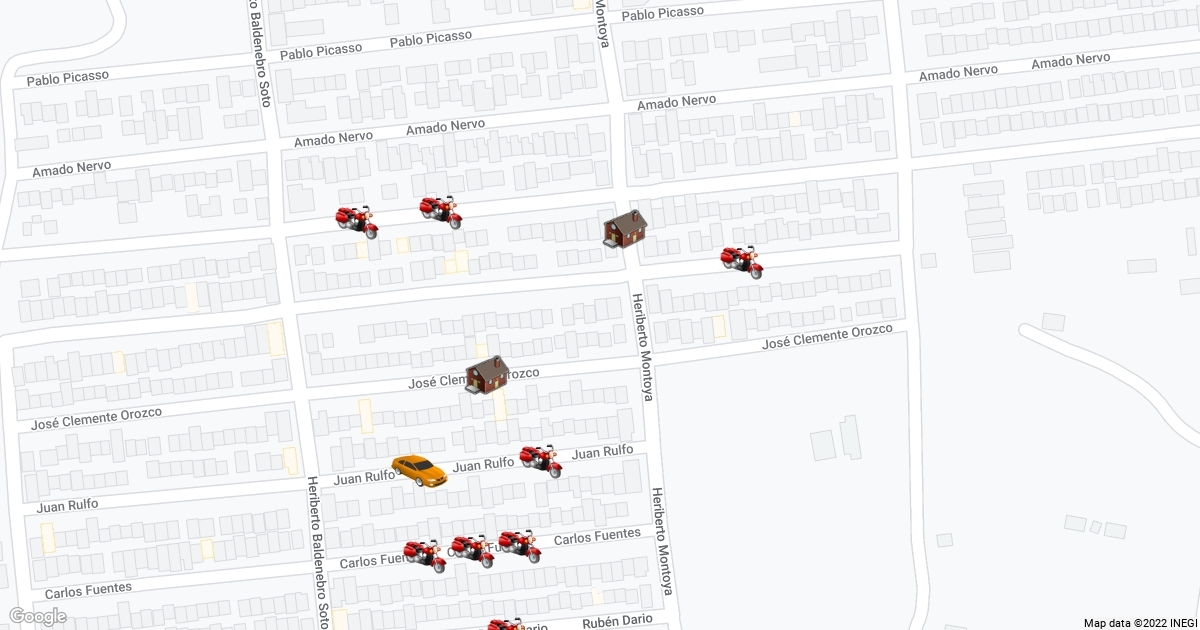This screenshot has height=630, width=1200.
Task: Tap the motorcycle marker east of Heriberto Montoya
Action: tap(742, 261)
